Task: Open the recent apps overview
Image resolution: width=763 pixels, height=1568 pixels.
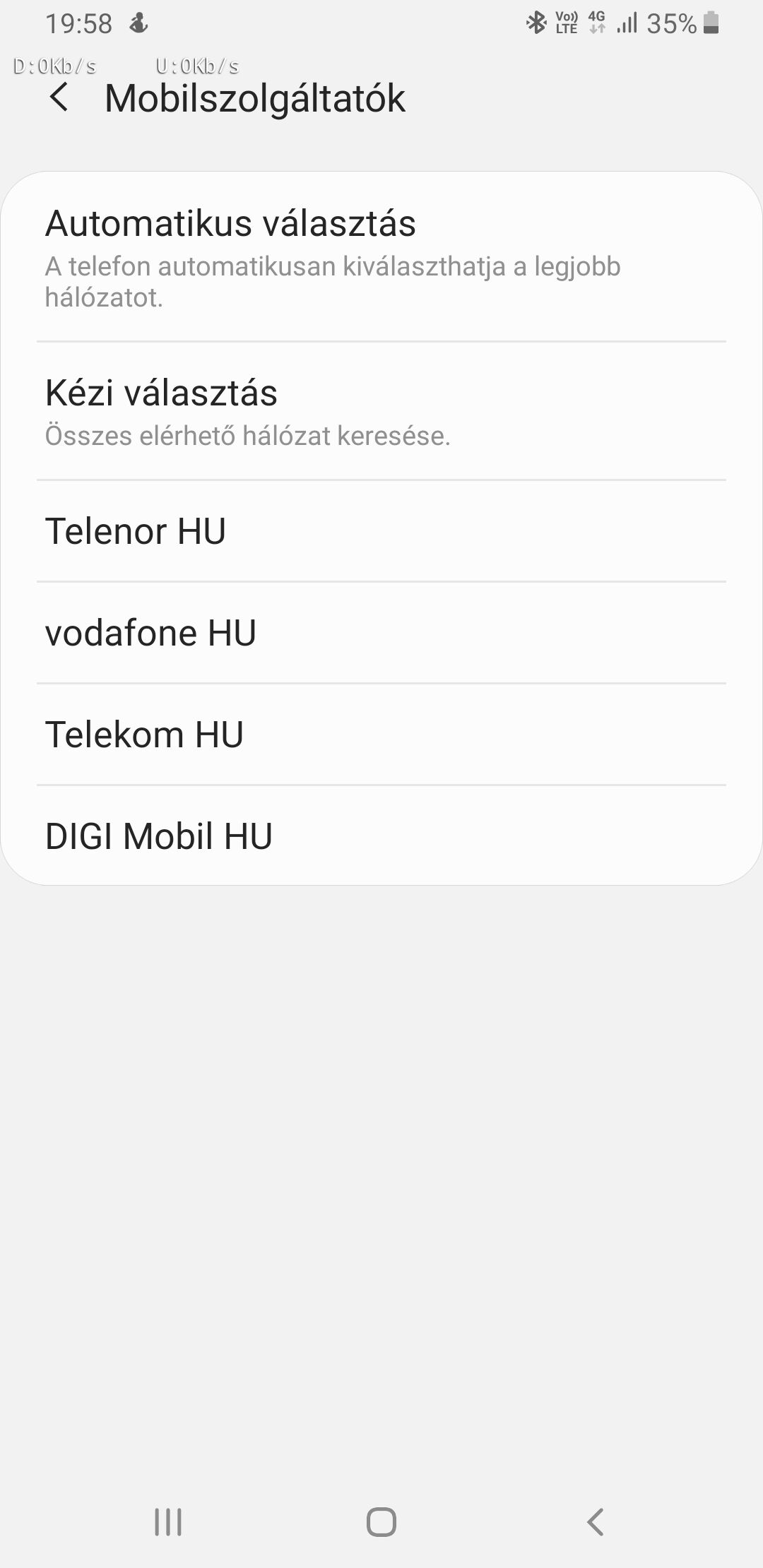Action: pyautogui.click(x=168, y=1522)
